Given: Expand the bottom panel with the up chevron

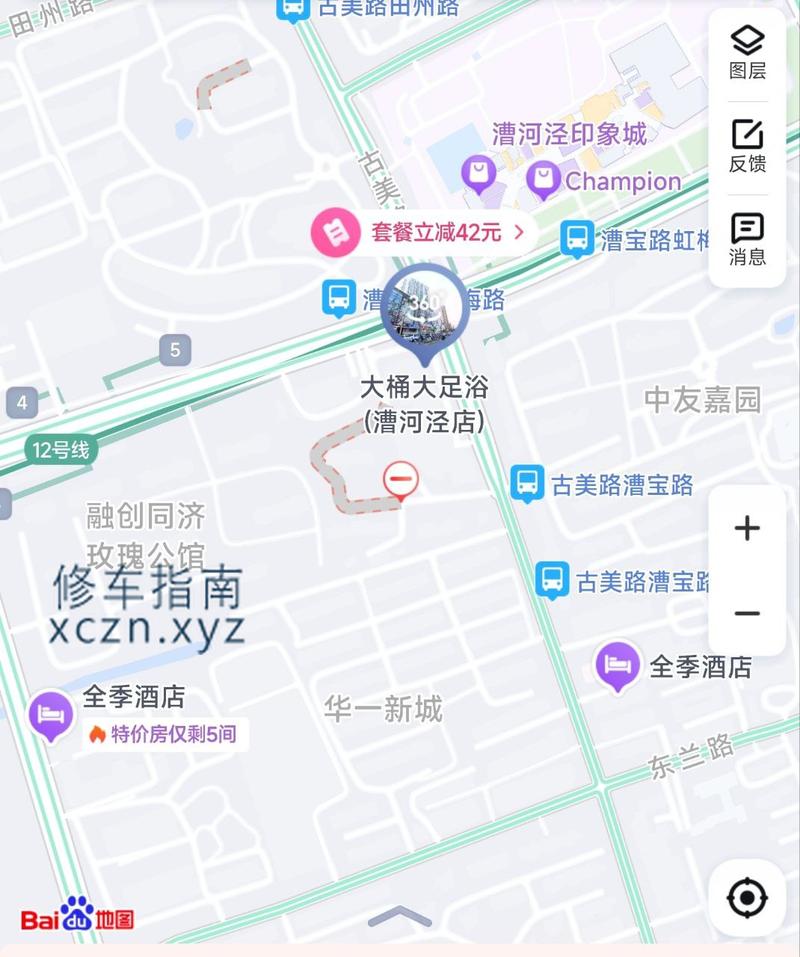Looking at the screenshot, I should tap(400, 914).
